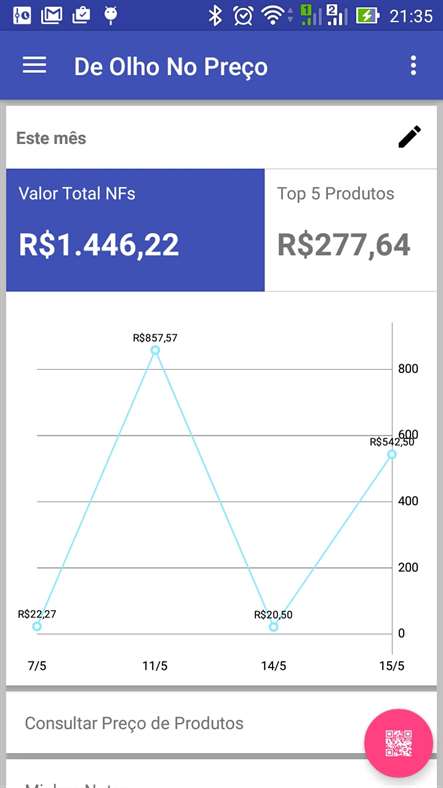Select the Valor Total NFs tab
This screenshot has width=443, height=788.
pos(135,230)
